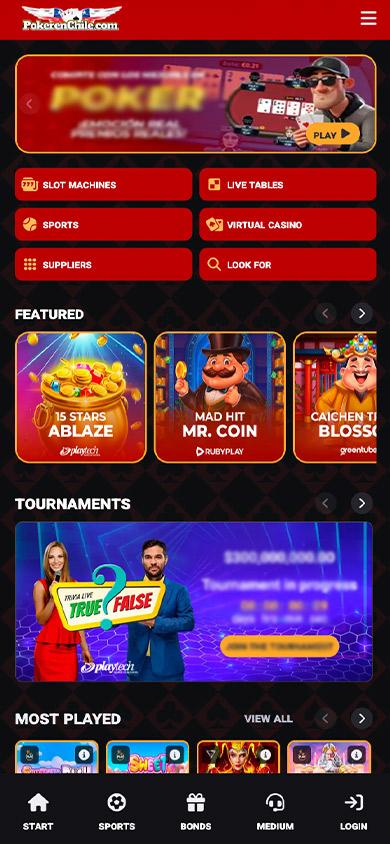The image size is (390, 844).
Task: Open the Medium support tab
Action: 275,812
